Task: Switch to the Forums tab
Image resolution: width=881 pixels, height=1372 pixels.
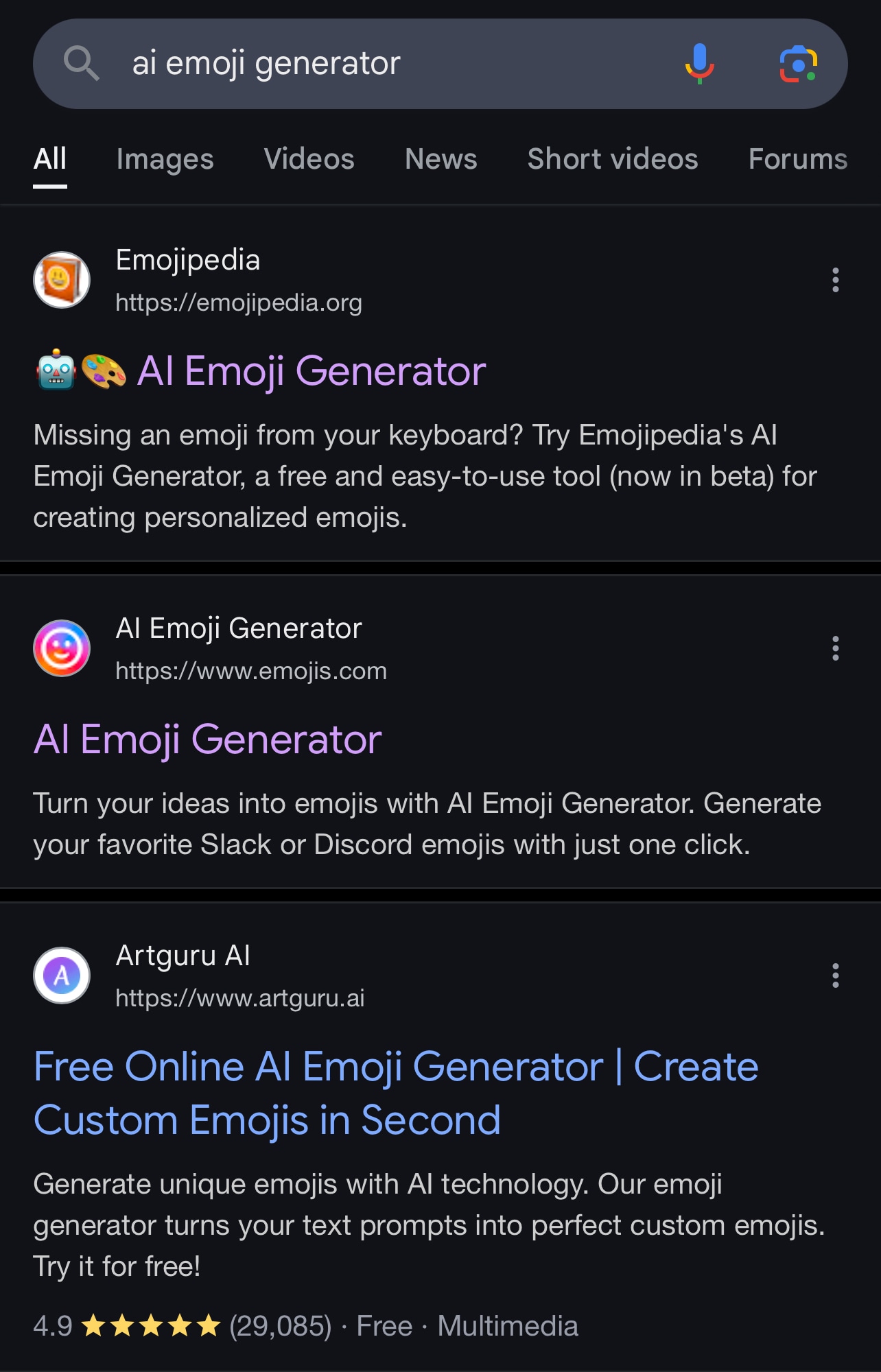Action: pos(797,159)
